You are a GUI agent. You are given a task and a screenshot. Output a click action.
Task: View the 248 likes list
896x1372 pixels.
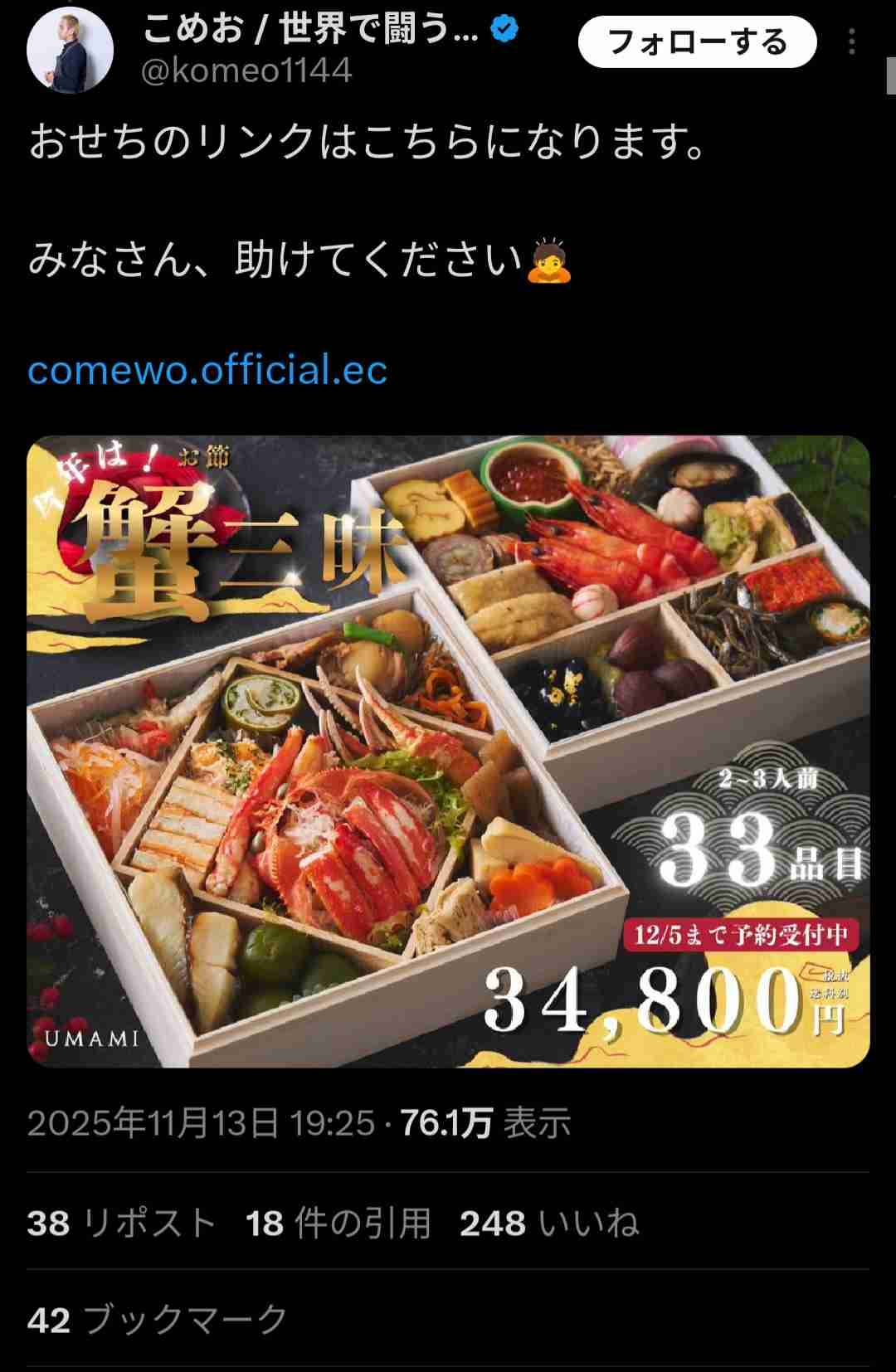pos(549,1223)
